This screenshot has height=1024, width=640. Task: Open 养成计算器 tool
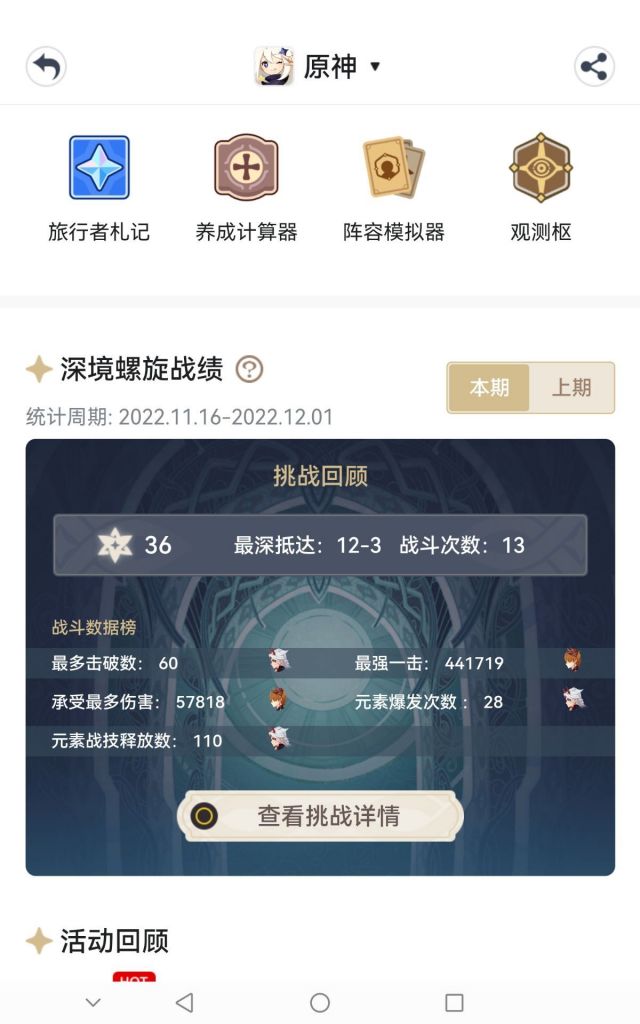point(246,188)
